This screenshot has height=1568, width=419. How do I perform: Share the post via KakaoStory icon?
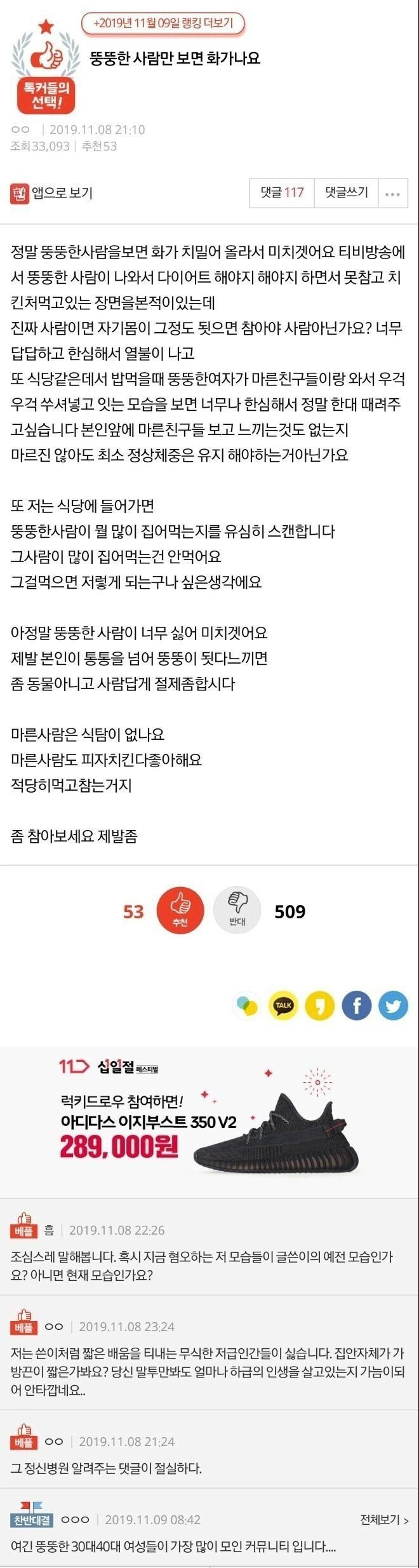click(x=320, y=1006)
